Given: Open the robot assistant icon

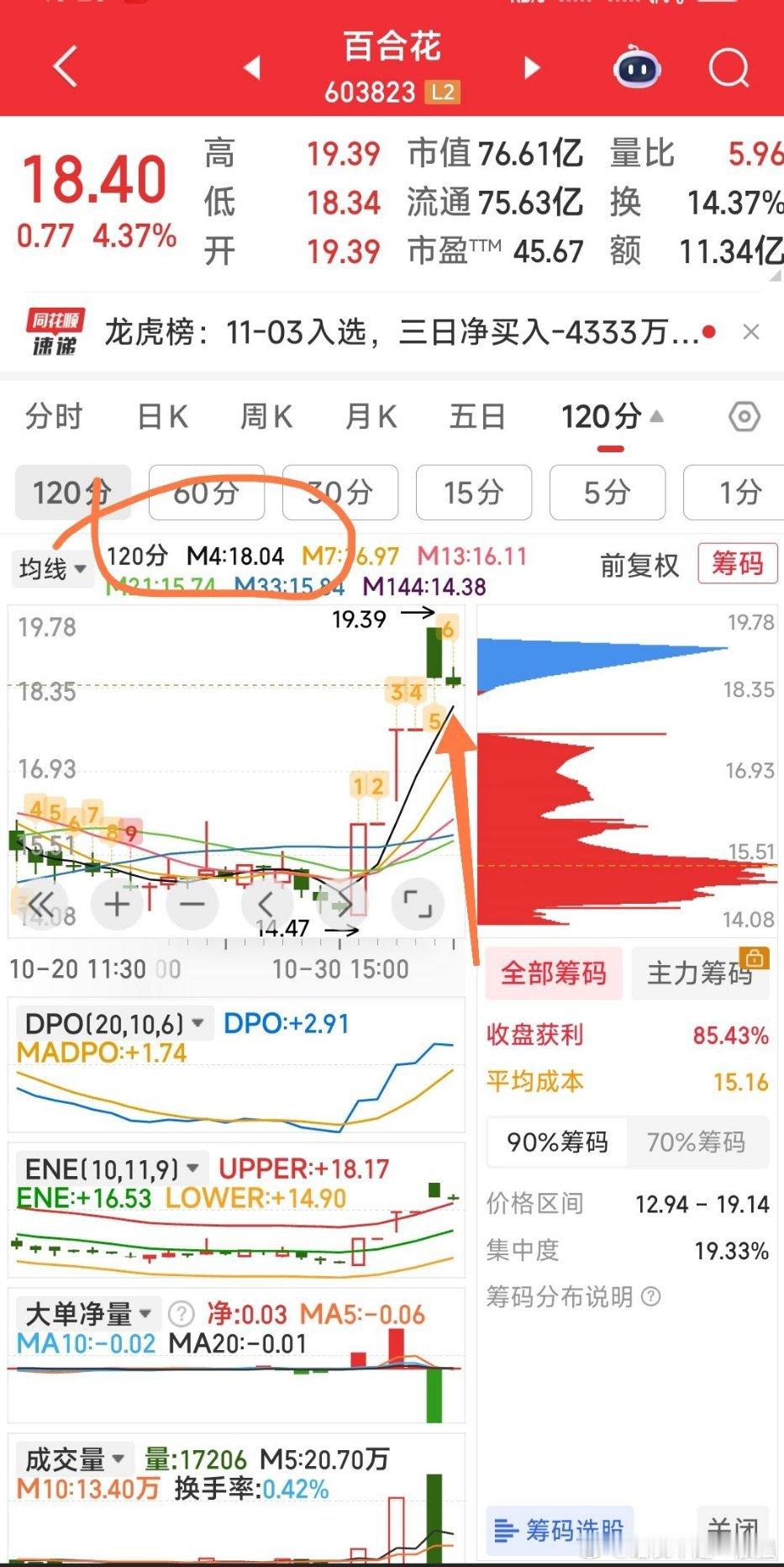Looking at the screenshot, I should point(638,68).
